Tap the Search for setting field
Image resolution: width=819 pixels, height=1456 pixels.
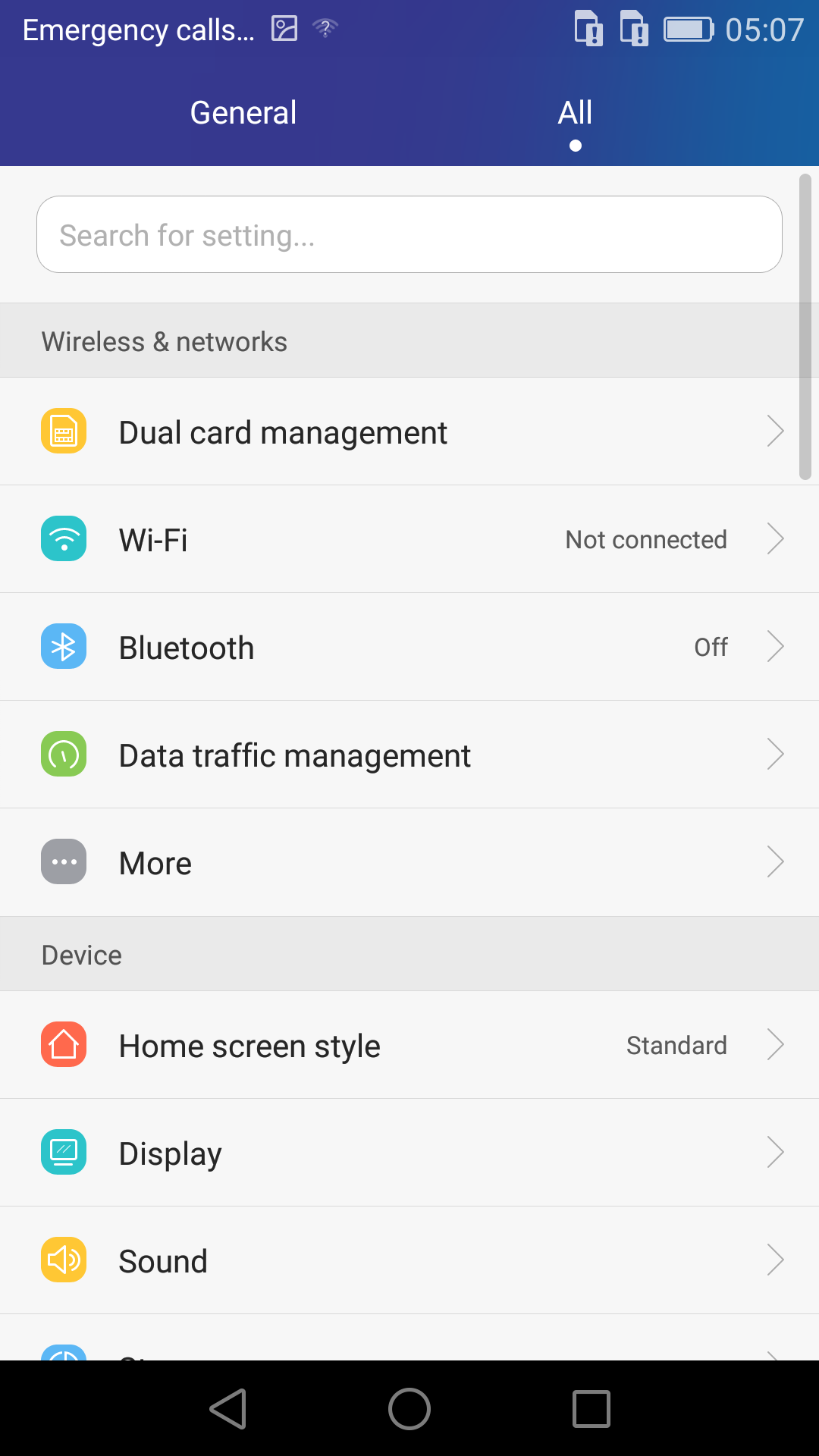coord(409,234)
